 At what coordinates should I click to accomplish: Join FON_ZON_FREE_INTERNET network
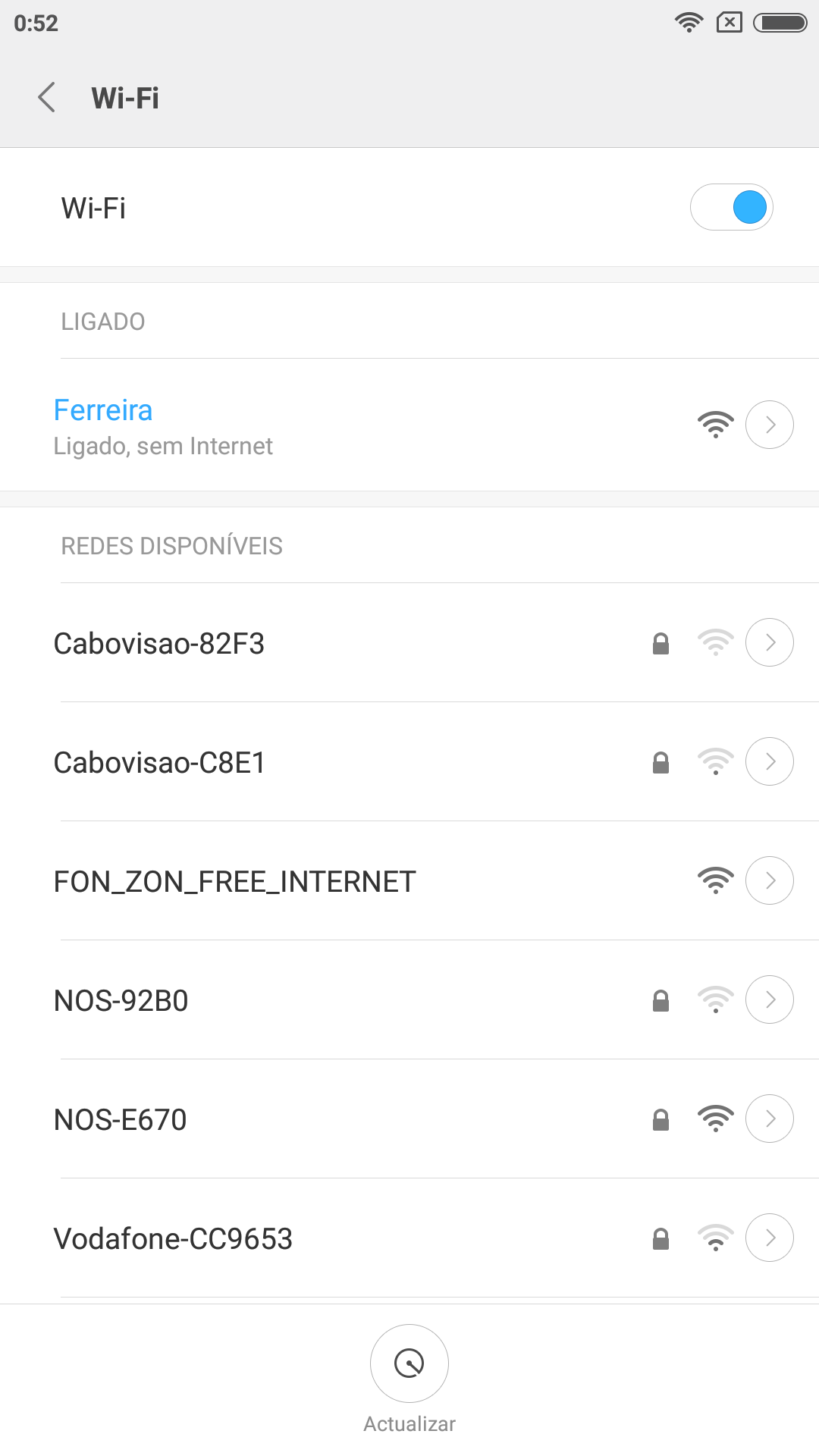pyautogui.click(x=409, y=881)
